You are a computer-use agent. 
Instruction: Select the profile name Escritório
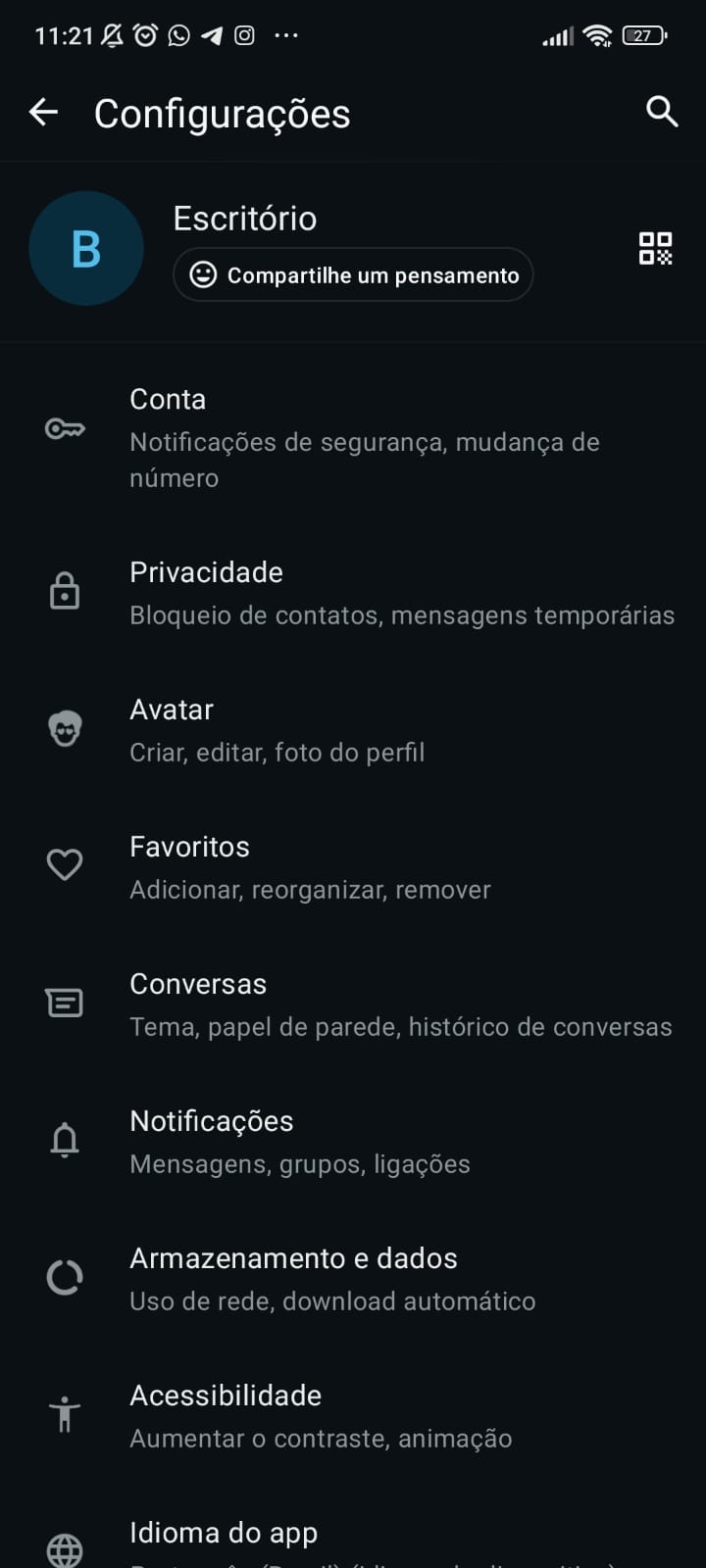tap(245, 219)
